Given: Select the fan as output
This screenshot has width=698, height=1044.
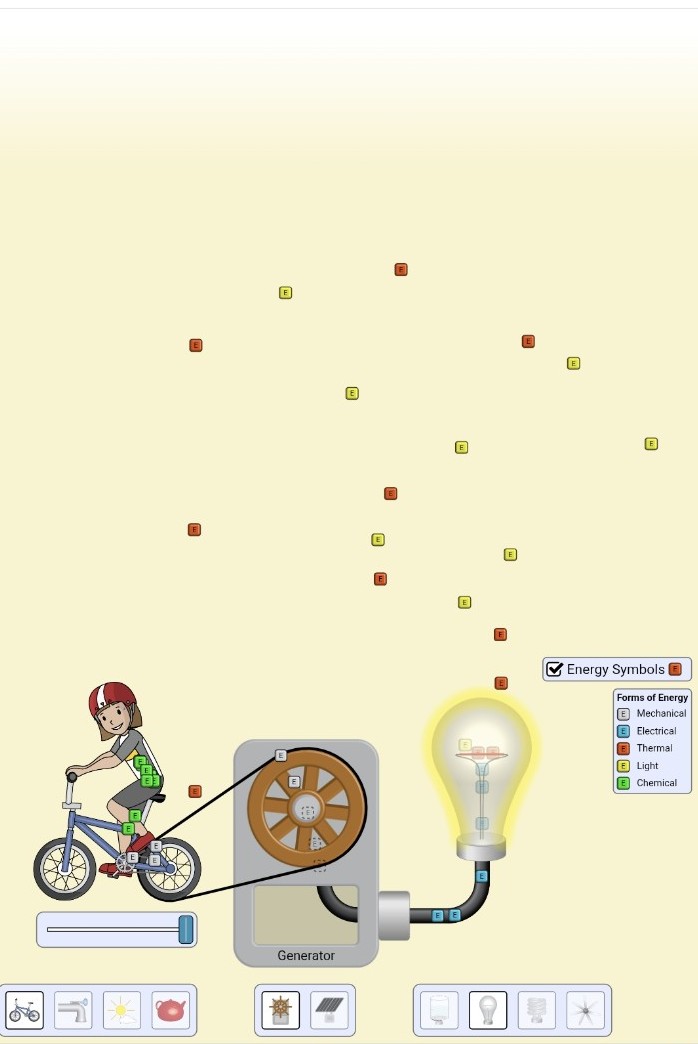Looking at the screenshot, I should click(585, 1010).
